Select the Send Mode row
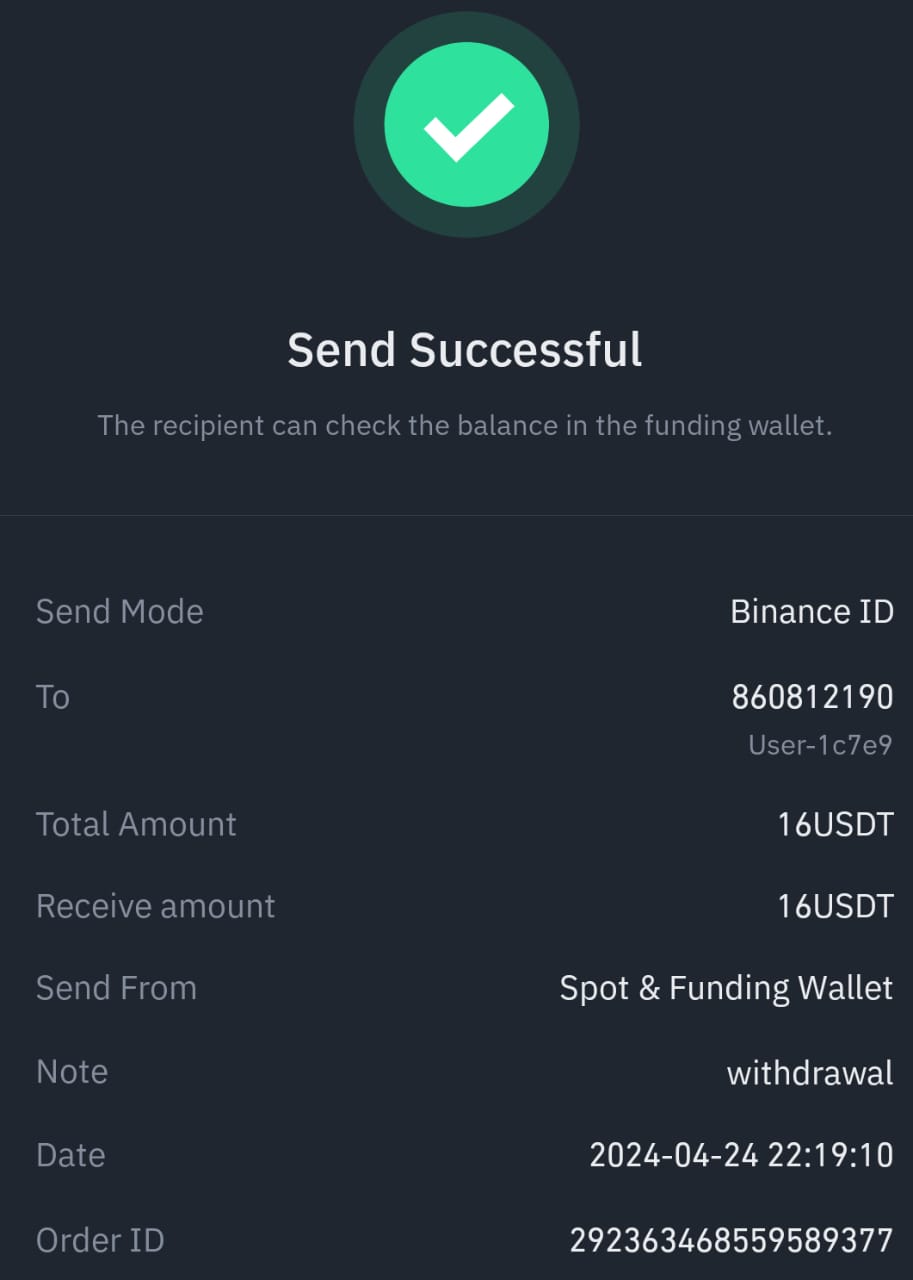 coord(120,611)
